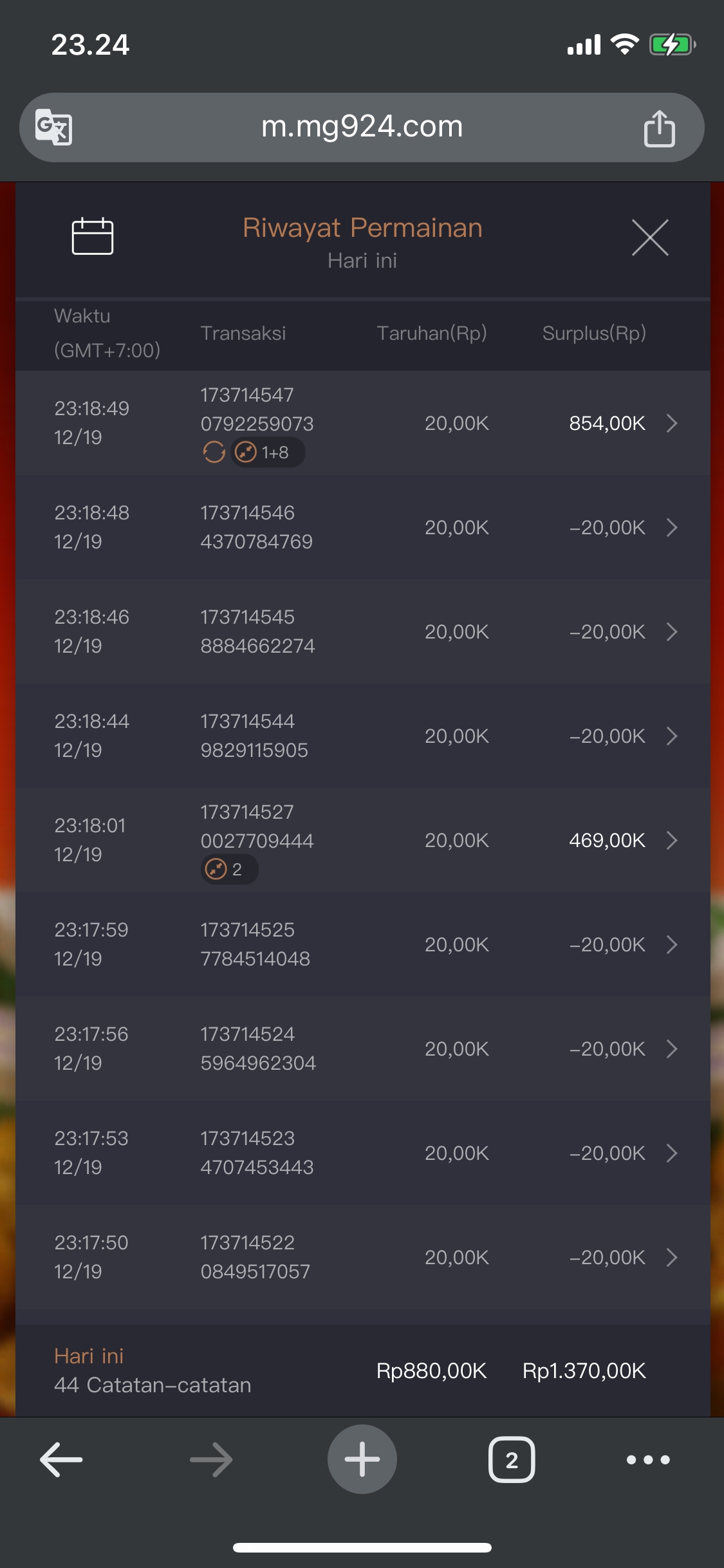The width and height of the screenshot is (724, 1568).
Task: Open the calendar date picker
Action: tap(92, 237)
